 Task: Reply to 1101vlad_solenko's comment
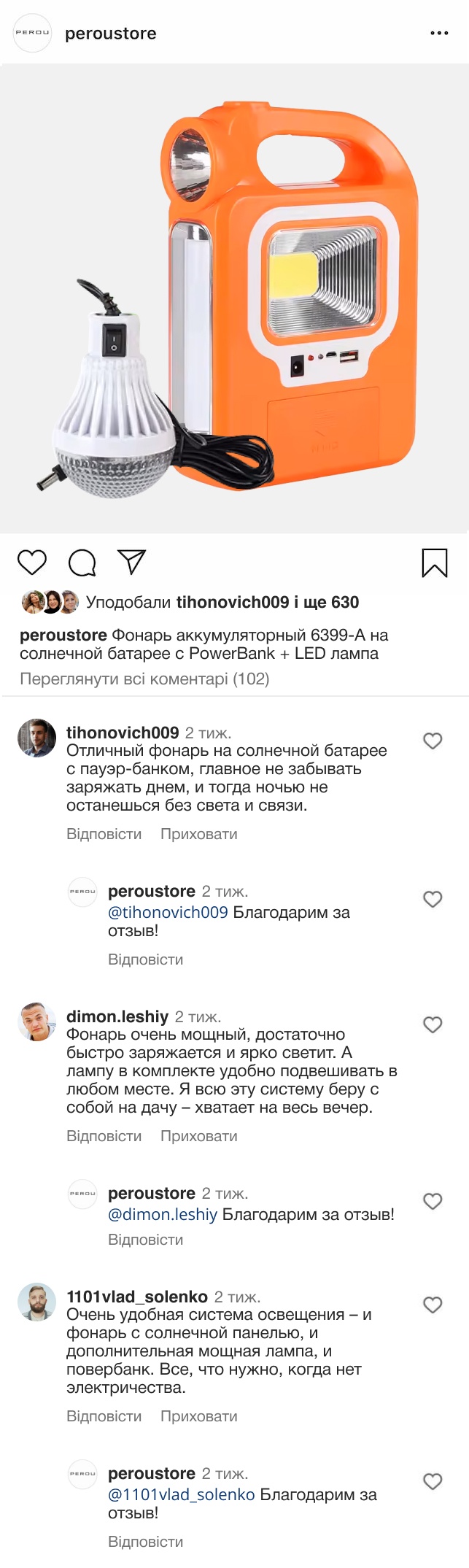104,1416
